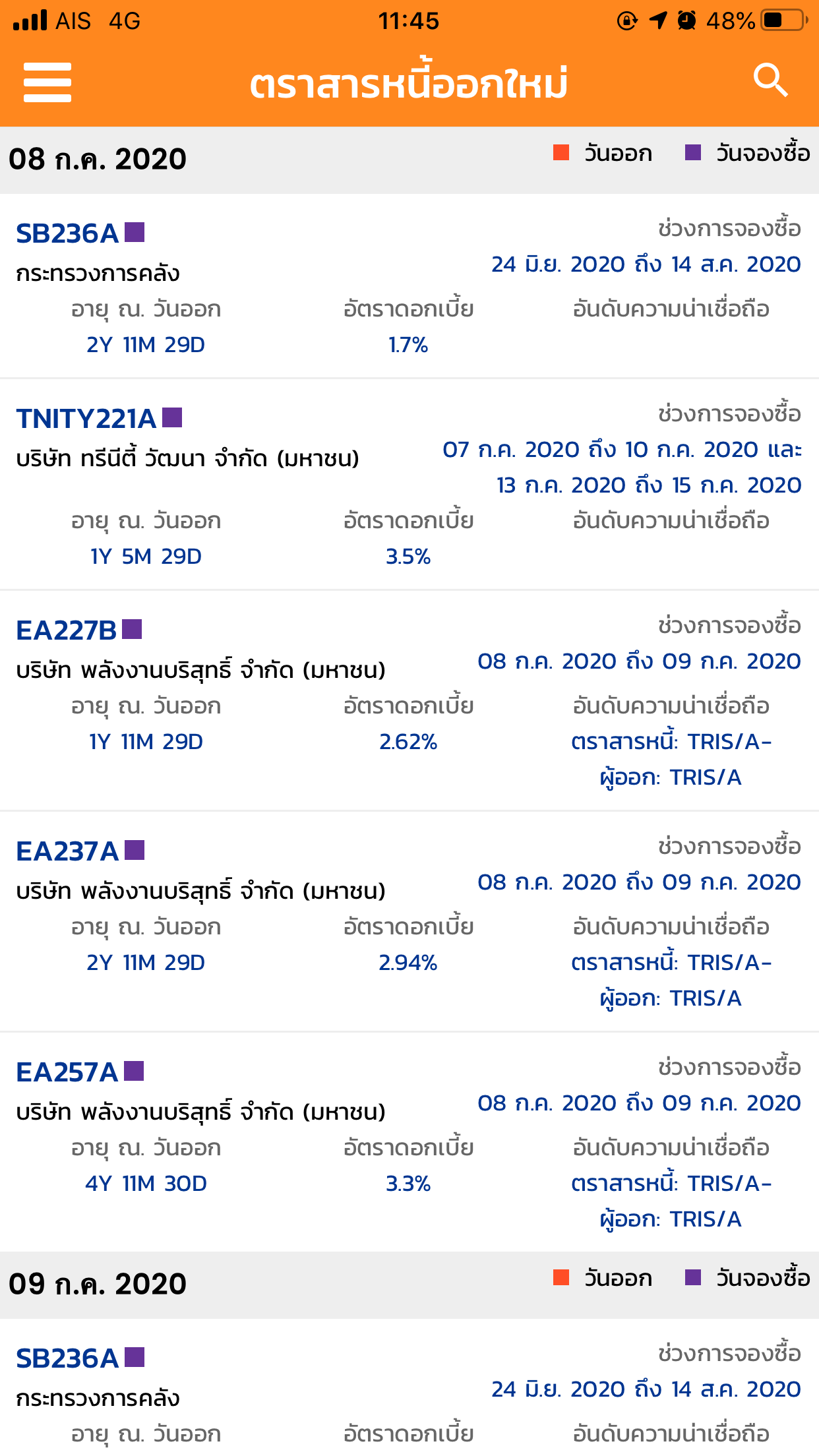Open the TNITY221A bond details
Image resolution: width=819 pixels, height=1456 pixels.
click(x=409, y=485)
